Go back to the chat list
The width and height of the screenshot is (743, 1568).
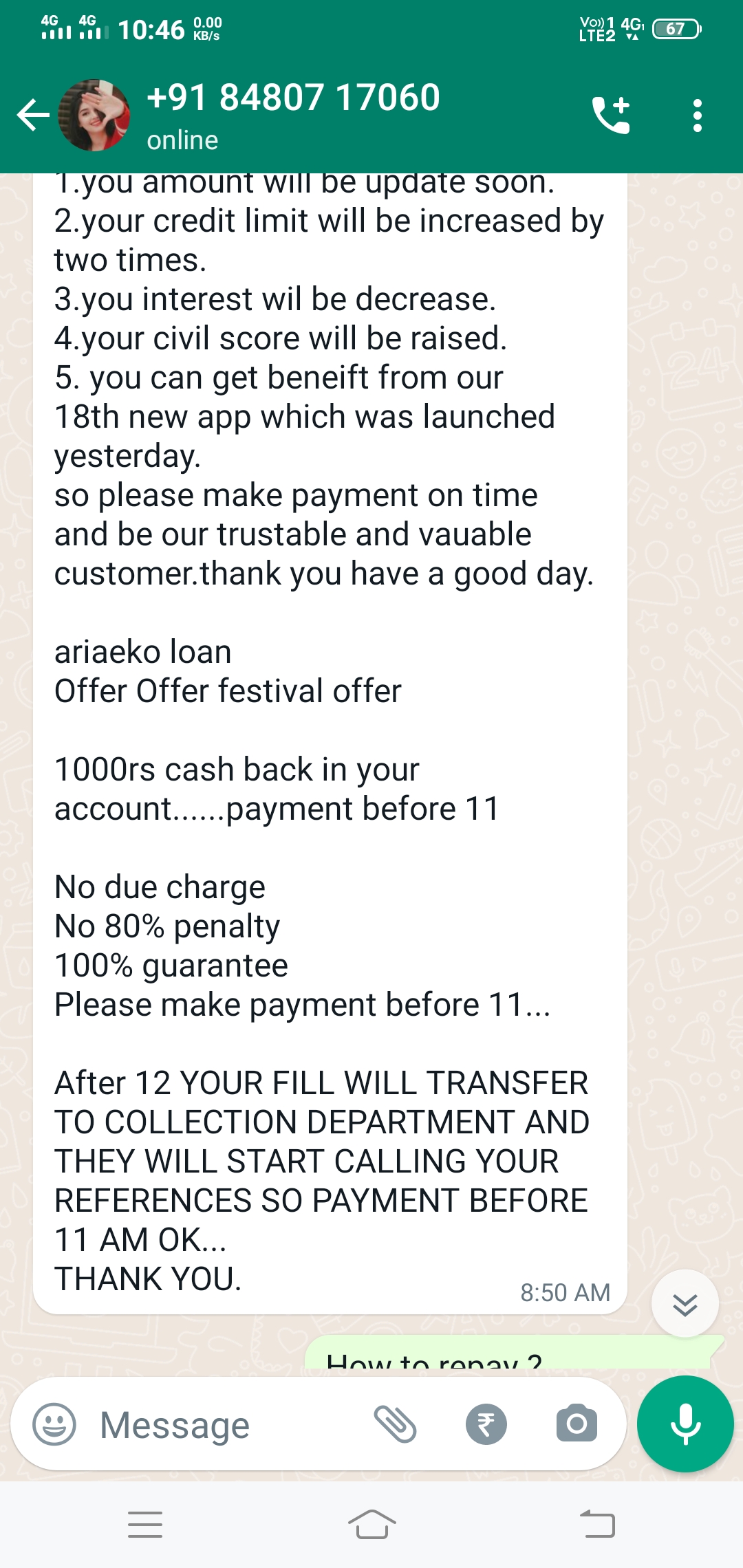click(33, 115)
